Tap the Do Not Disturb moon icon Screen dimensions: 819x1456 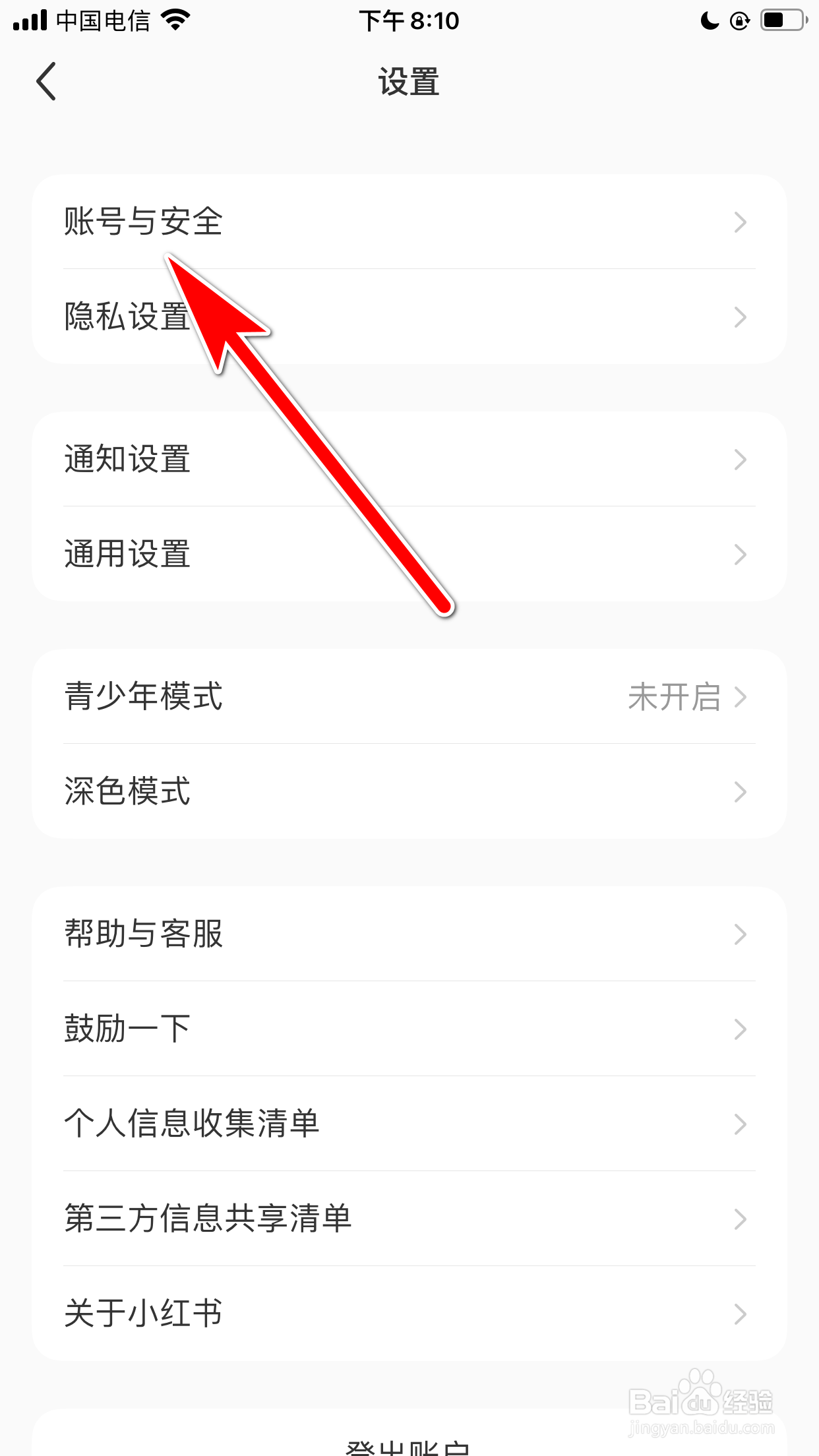pyautogui.click(x=708, y=20)
